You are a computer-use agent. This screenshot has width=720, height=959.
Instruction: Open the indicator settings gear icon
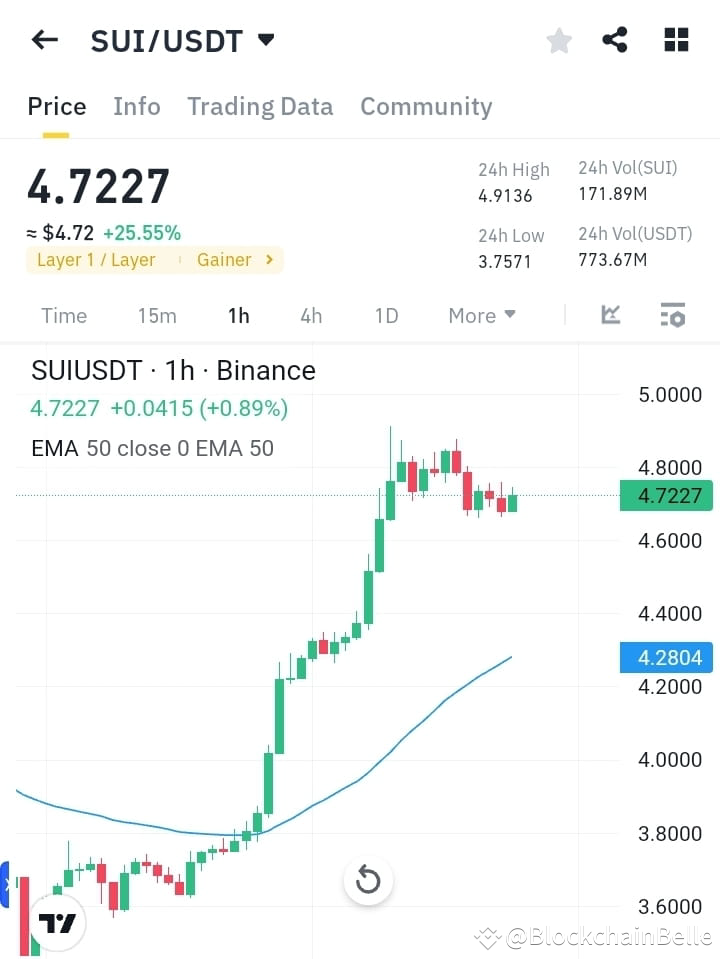[672, 315]
